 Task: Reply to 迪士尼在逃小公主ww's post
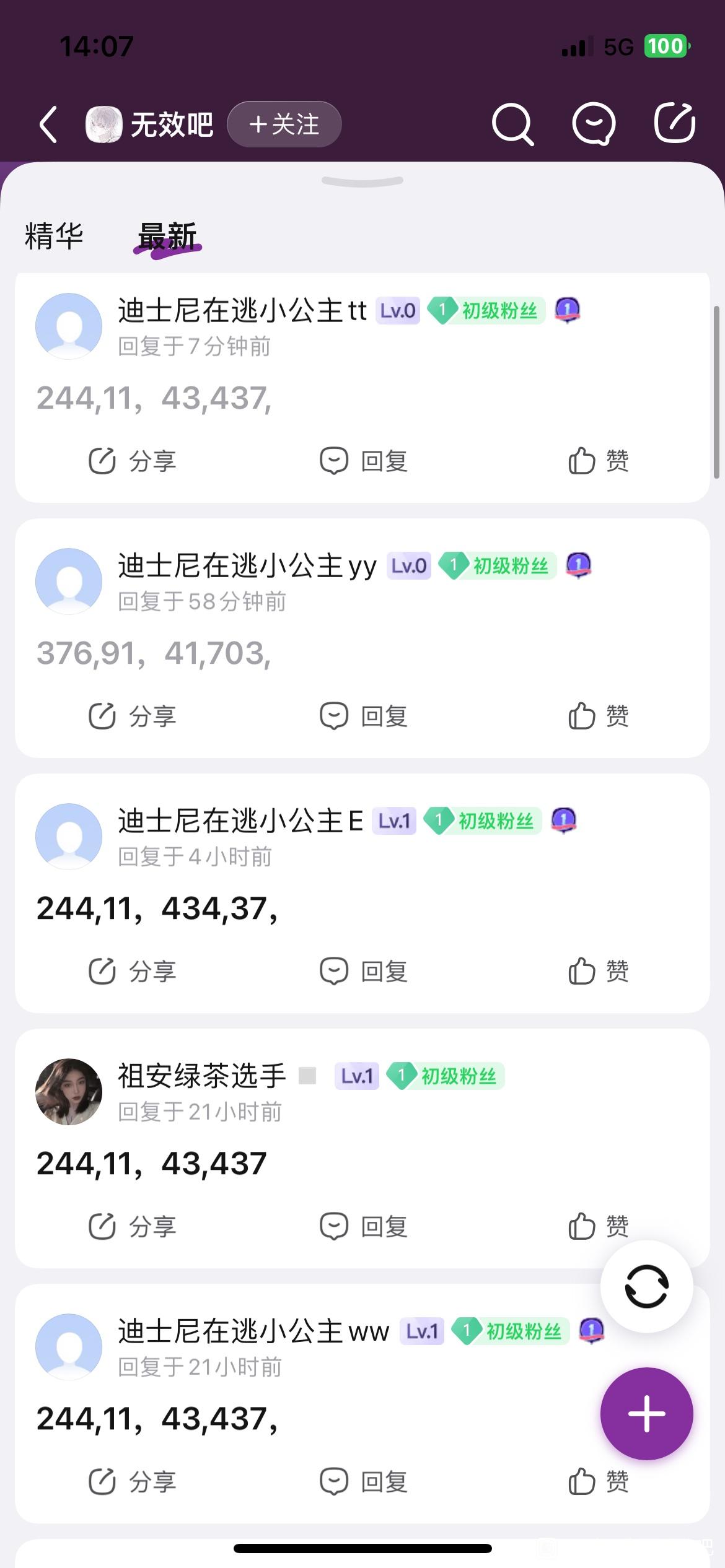(x=364, y=1482)
